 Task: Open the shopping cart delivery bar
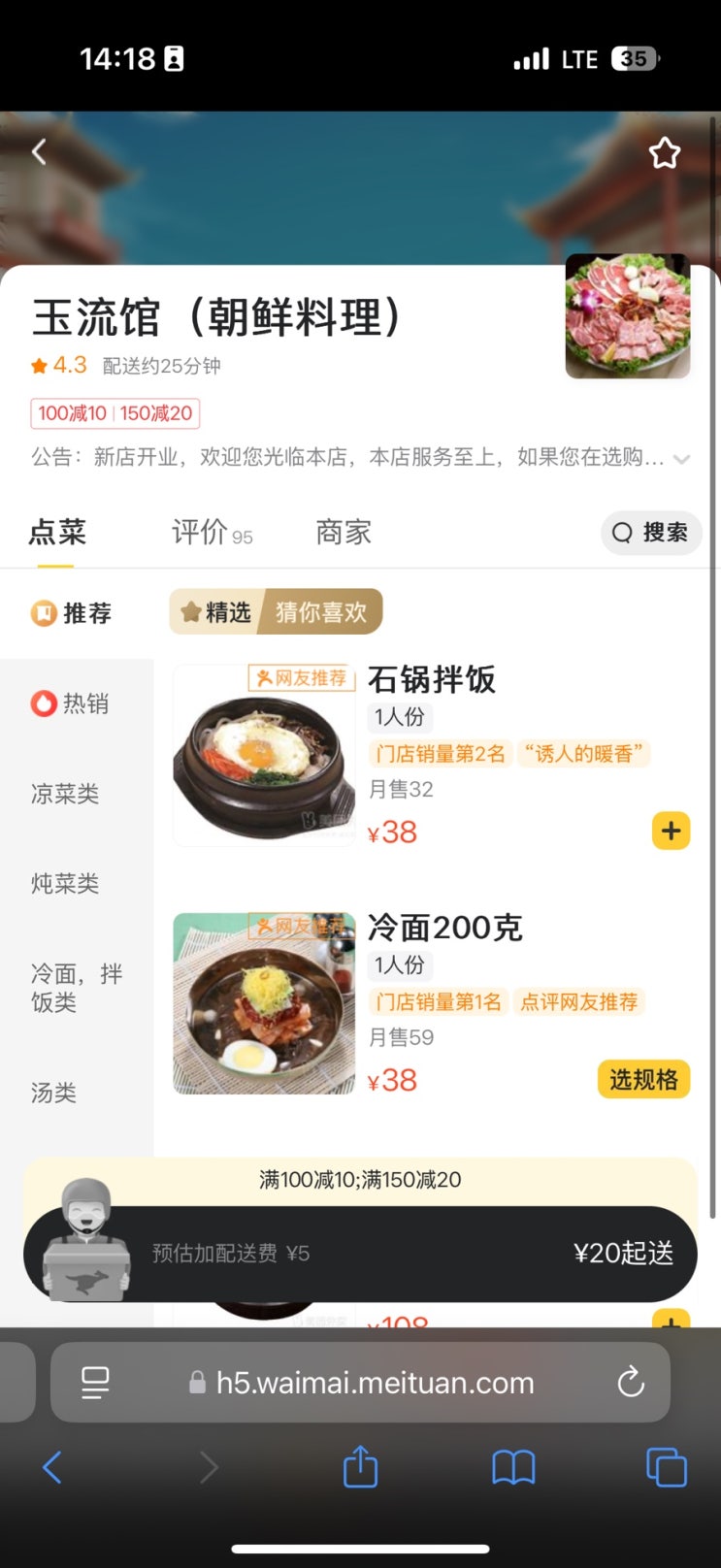pyautogui.click(x=359, y=1253)
